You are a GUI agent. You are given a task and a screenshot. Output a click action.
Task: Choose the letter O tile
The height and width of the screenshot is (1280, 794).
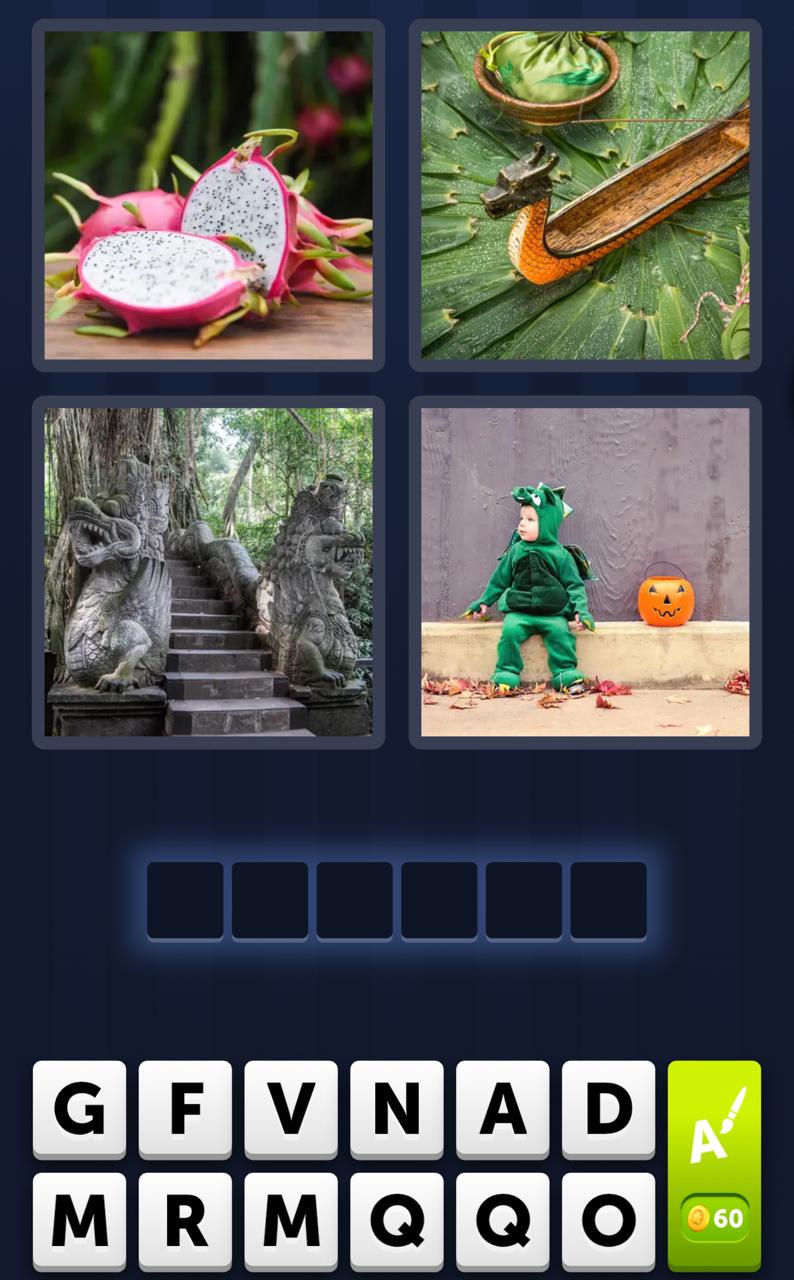608,1220
